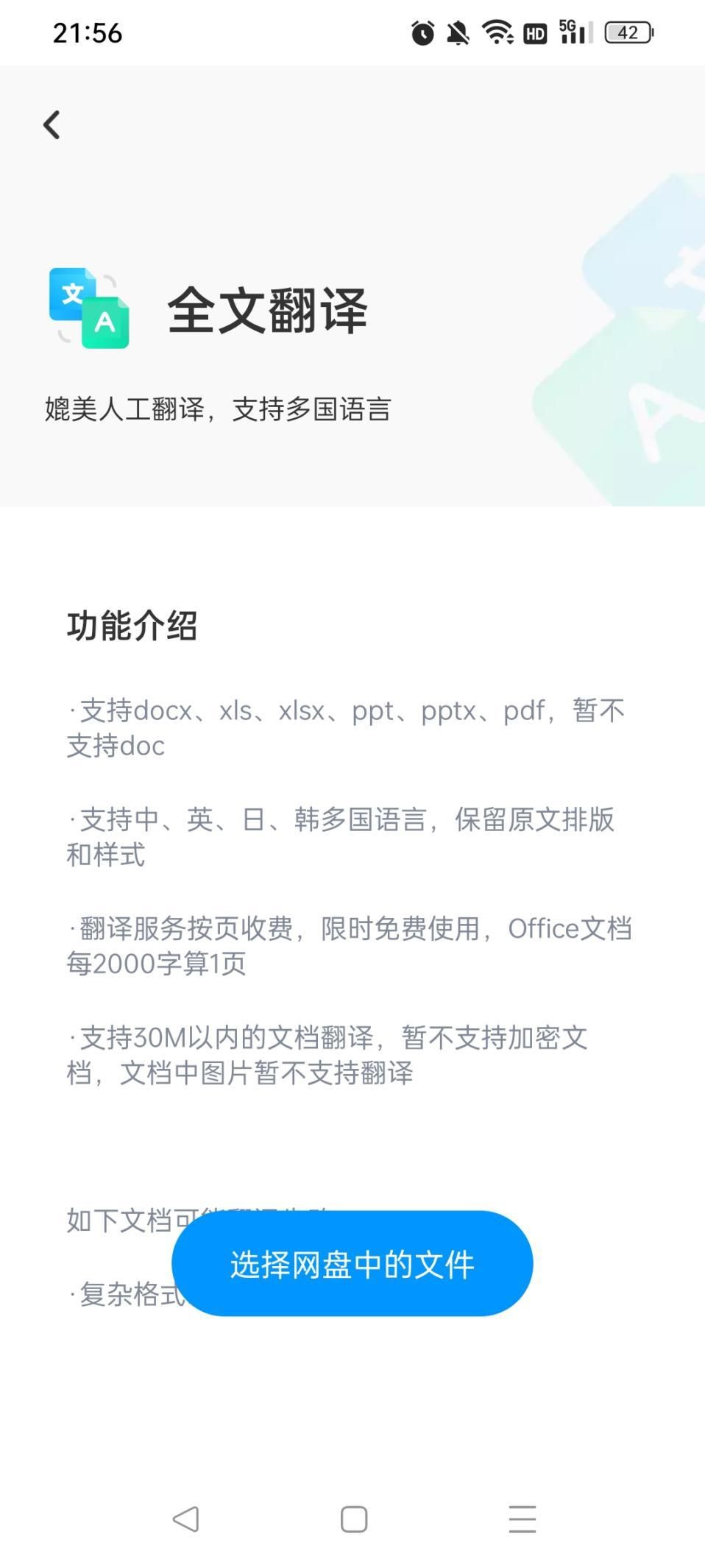This screenshot has width=705, height=1568.
Task: Tap the system back navigation button
Action: pyautogui.click(x=185, y=1519)
